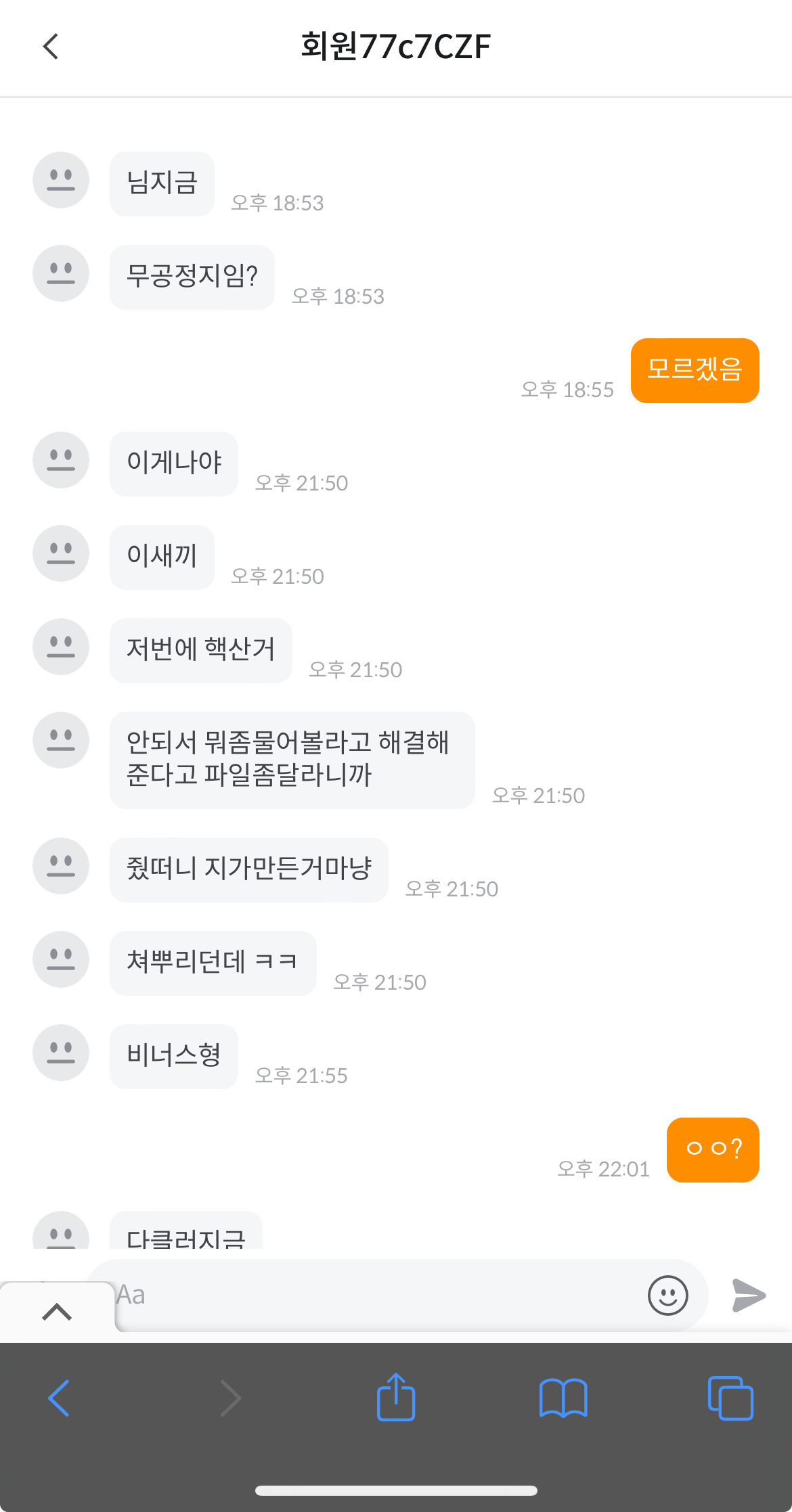Go back in the Safari toolbar
Image resolution: width=792 pixels, height=1512 pixels.
pos(60,1398)
